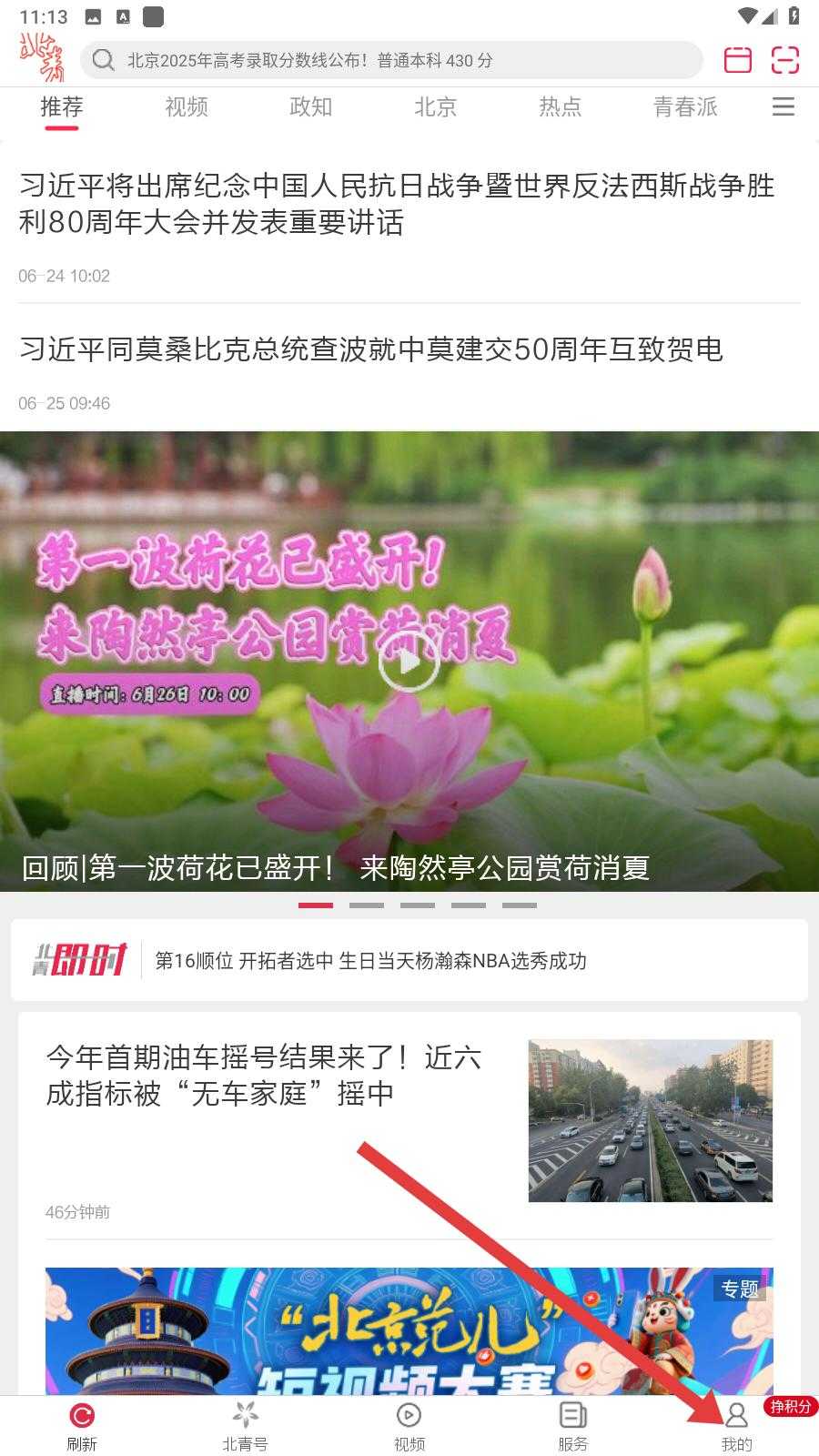819x1456 pixels.
Task: Expand the channel list hamburger menu
Action: [784, 107]
